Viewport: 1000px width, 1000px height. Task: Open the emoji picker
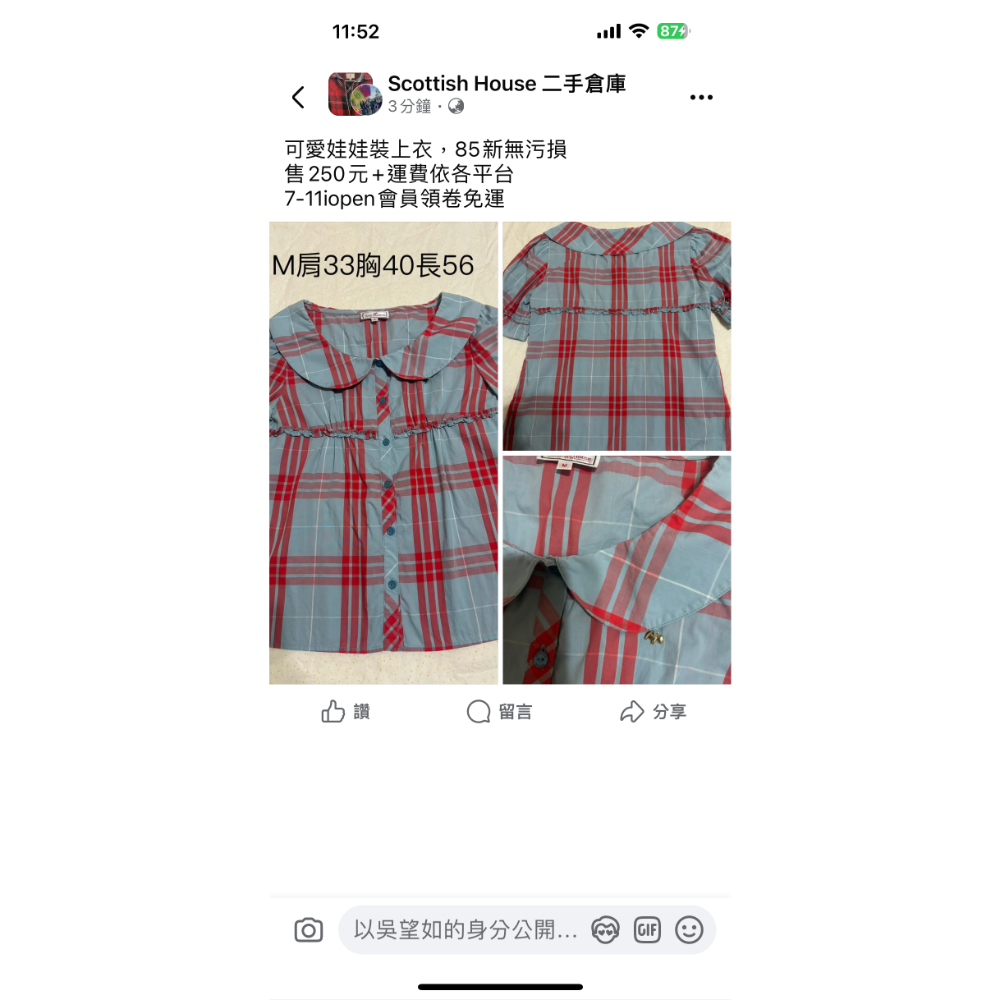(689, 931)
